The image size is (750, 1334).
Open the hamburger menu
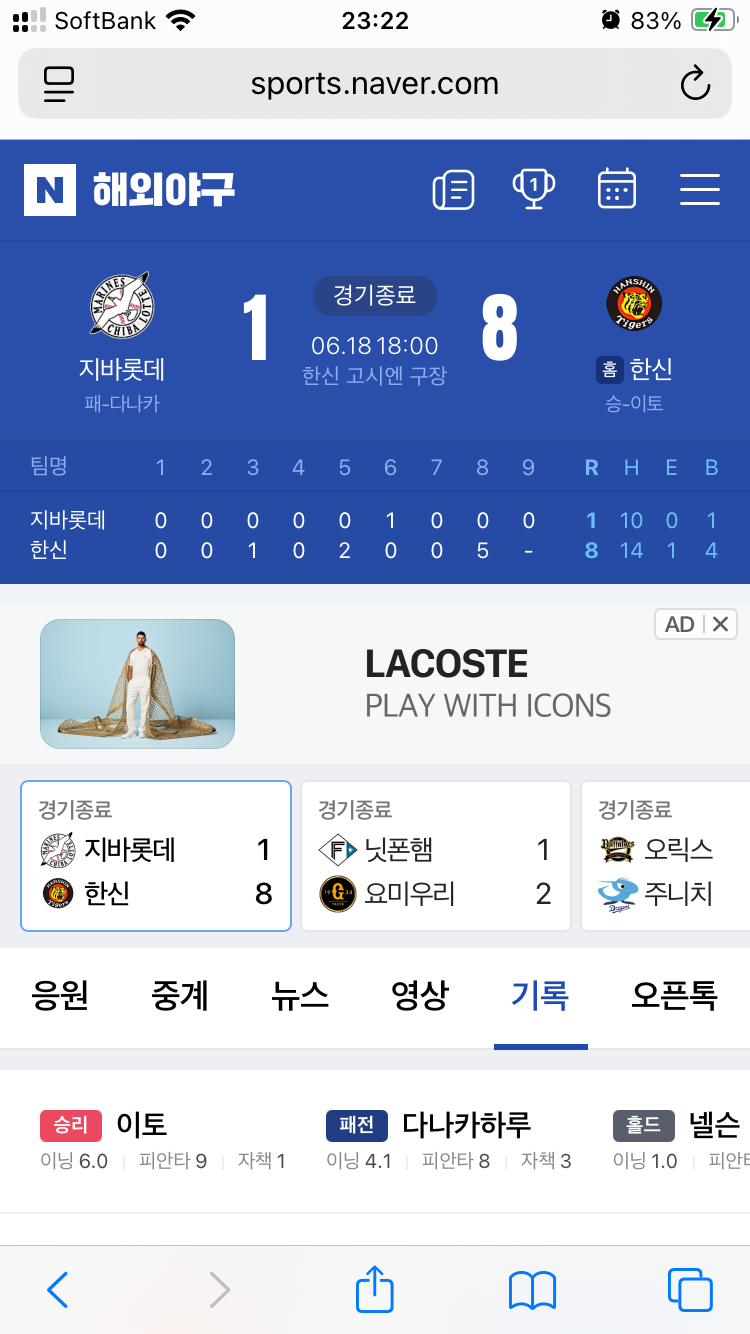pos(700,189)
